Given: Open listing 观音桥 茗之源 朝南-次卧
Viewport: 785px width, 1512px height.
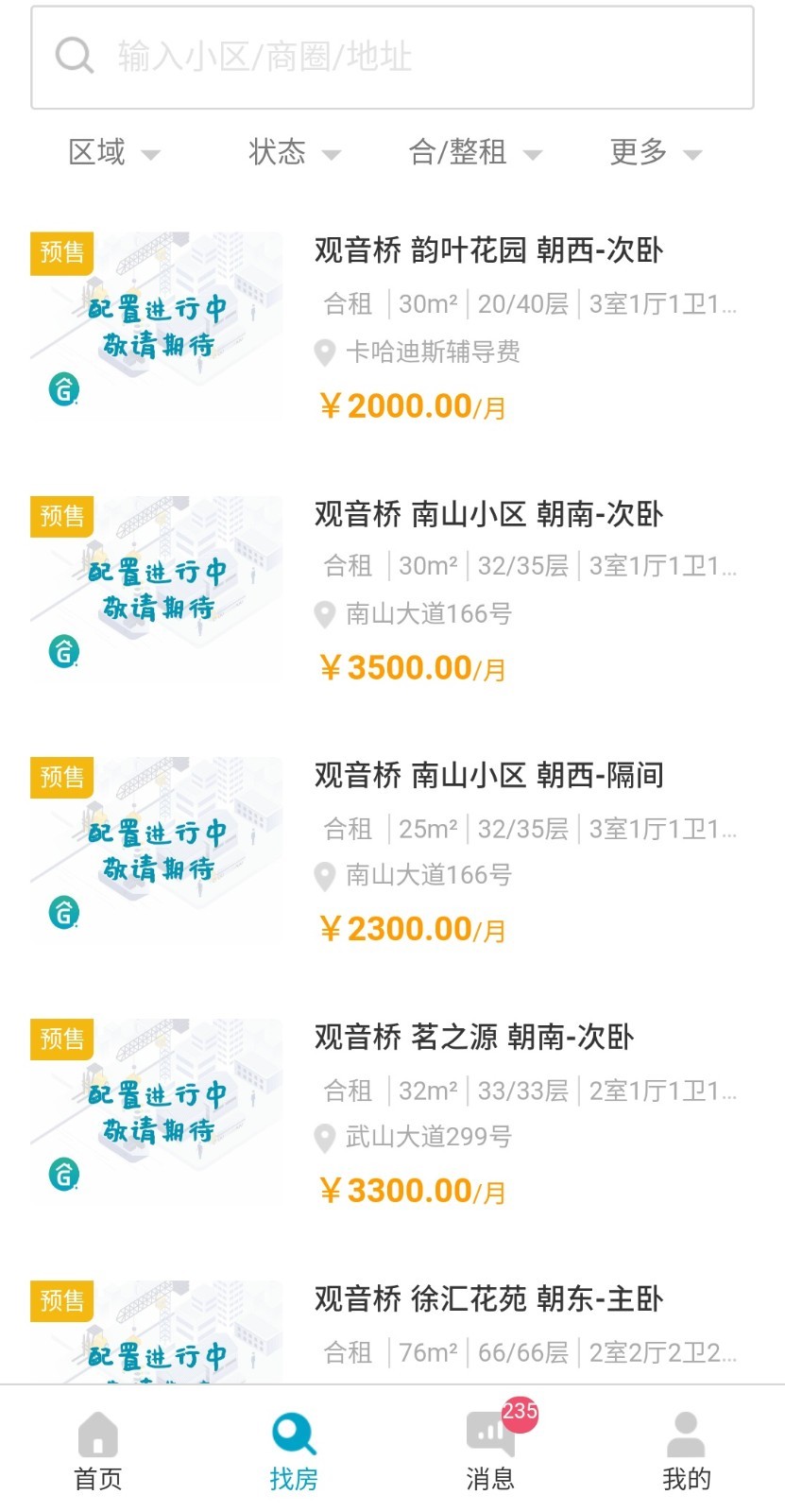Looking at the screenshot, I should click(476, 1038).
